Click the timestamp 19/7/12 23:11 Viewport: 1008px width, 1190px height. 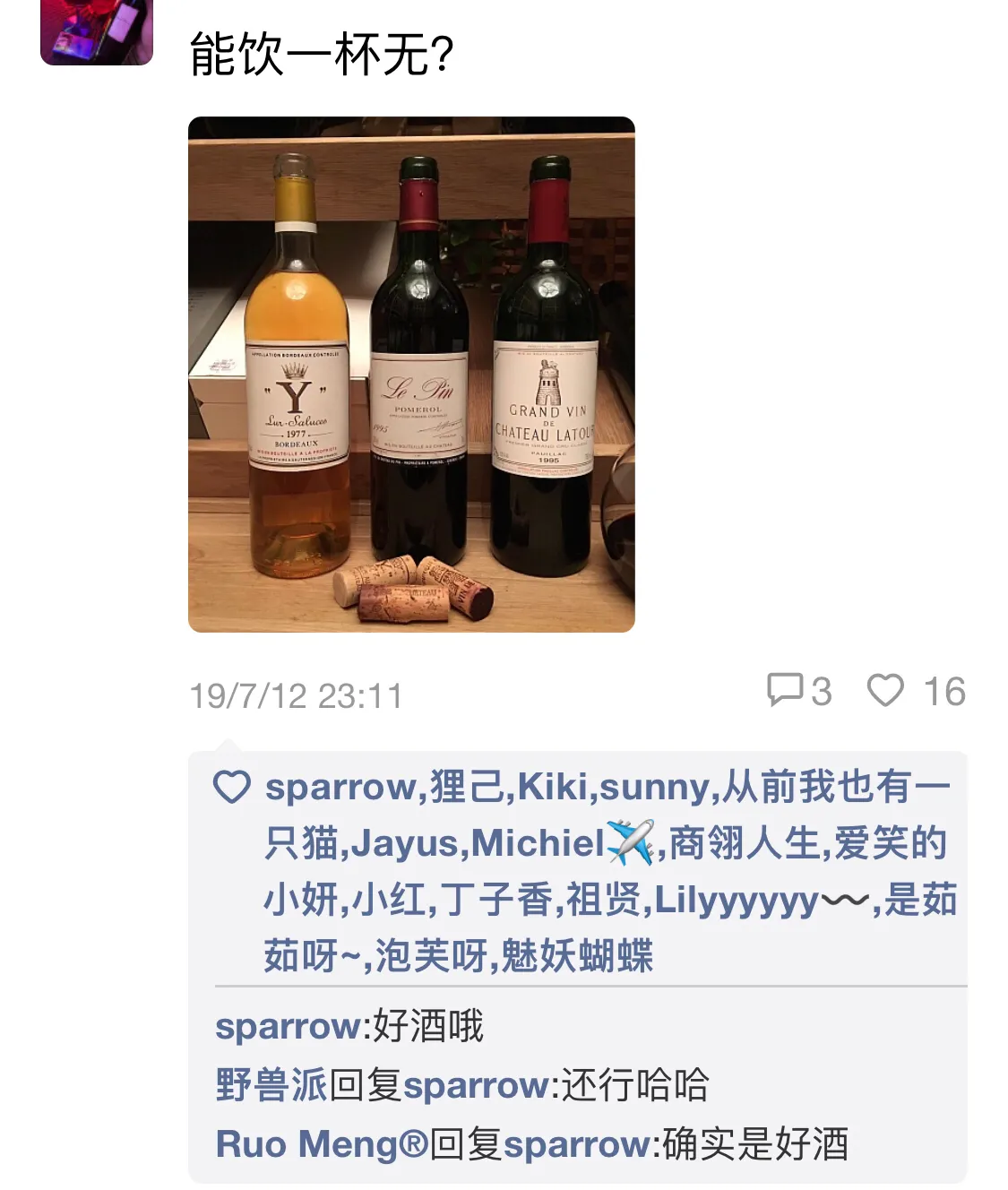tap(296, 691)
